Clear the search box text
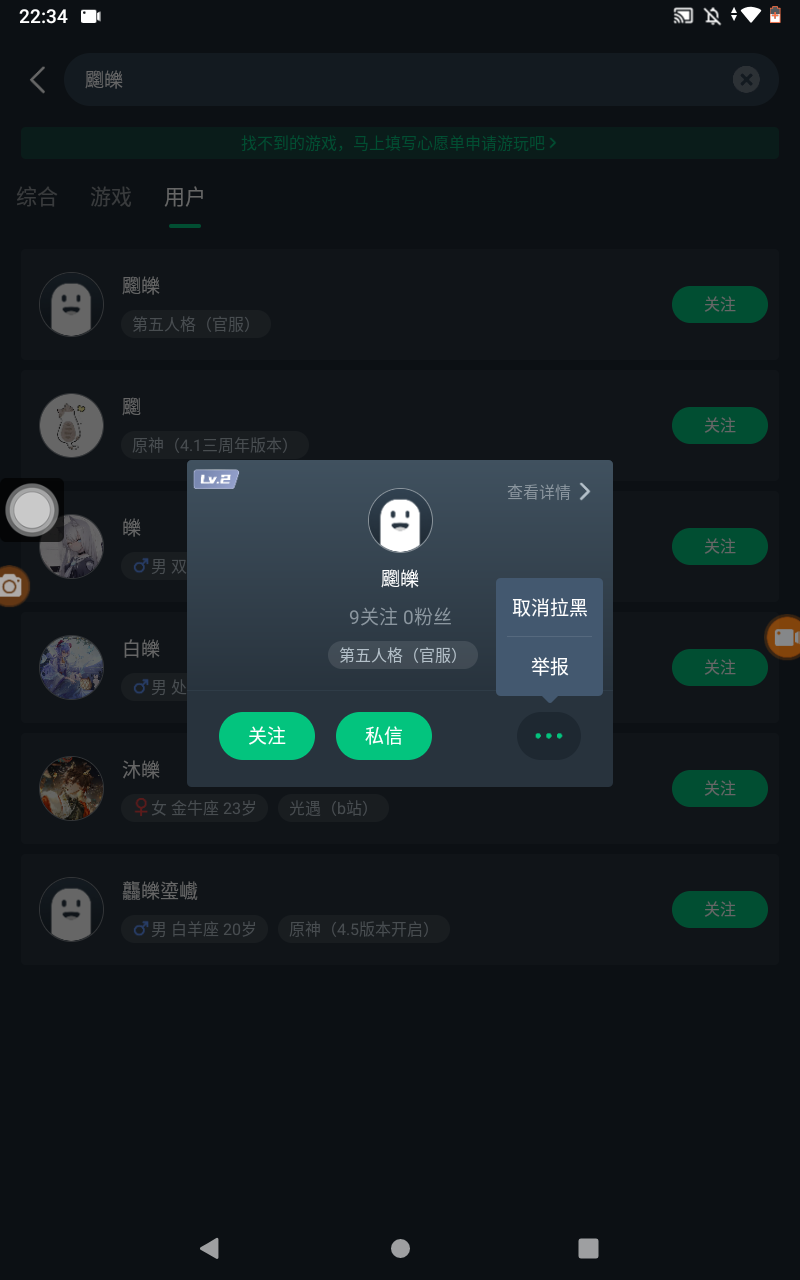This screenshot has width=800, height=1280. (746, 80)
